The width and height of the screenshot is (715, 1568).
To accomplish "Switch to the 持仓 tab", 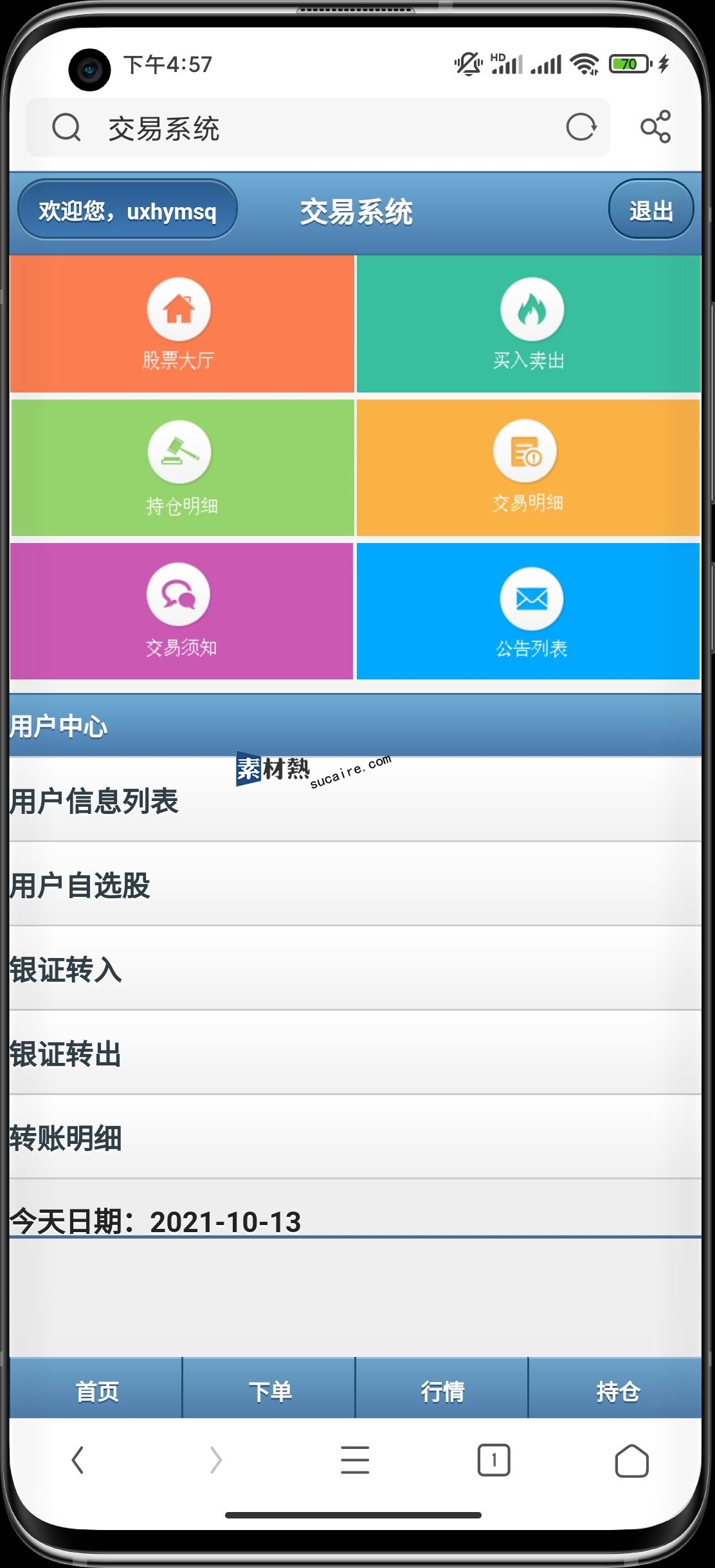I will tap(617, 1391).
